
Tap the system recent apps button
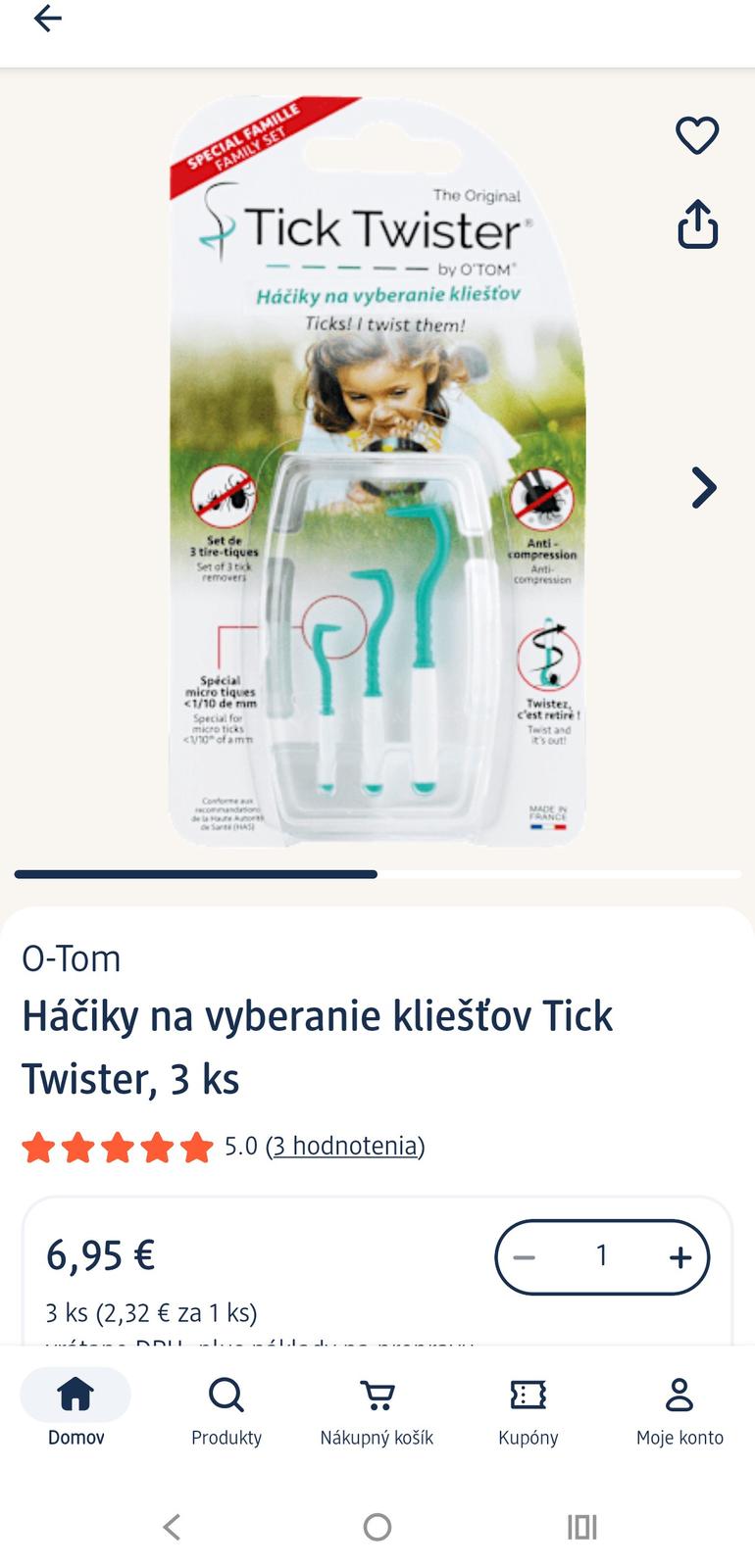point(581,1527)
